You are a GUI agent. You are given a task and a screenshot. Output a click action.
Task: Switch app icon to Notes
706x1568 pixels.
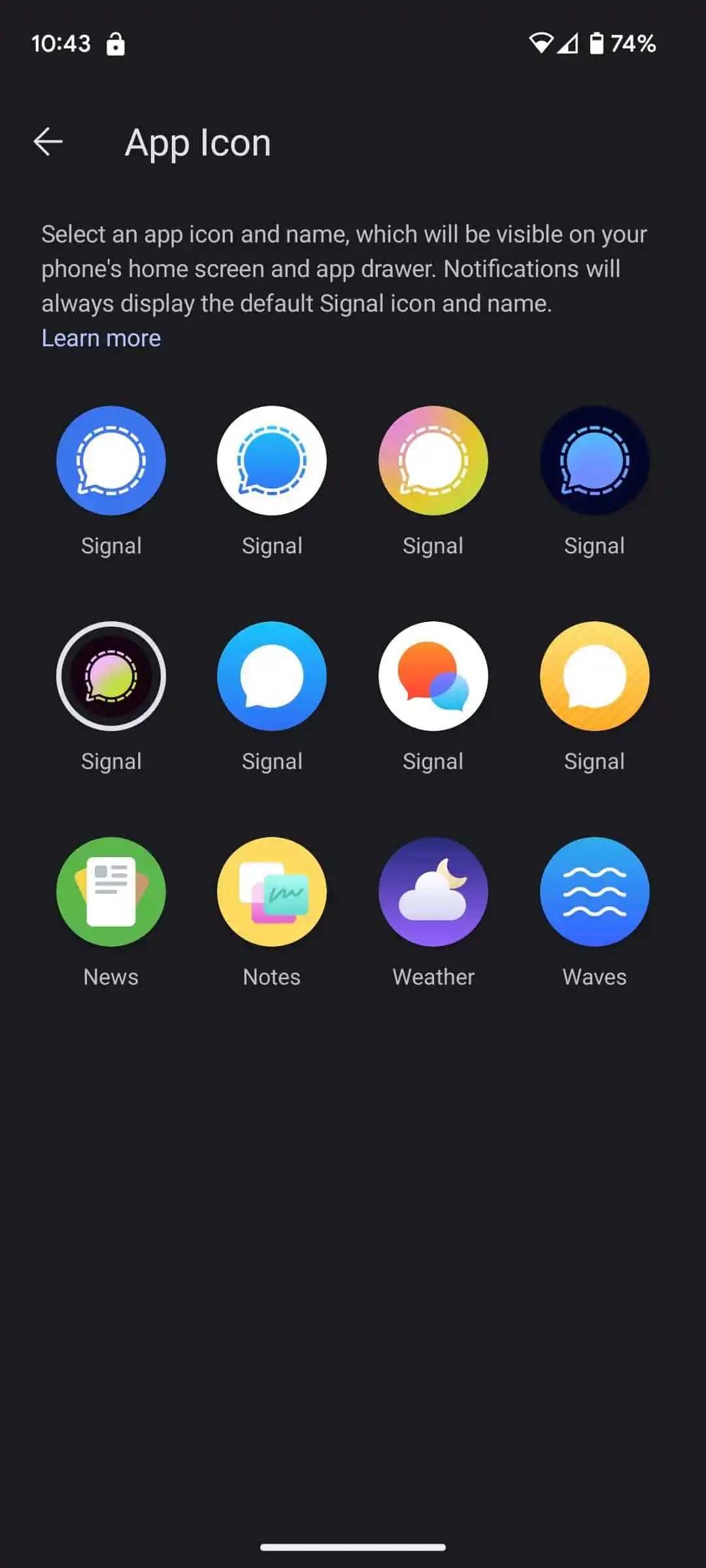pos(272,892)
